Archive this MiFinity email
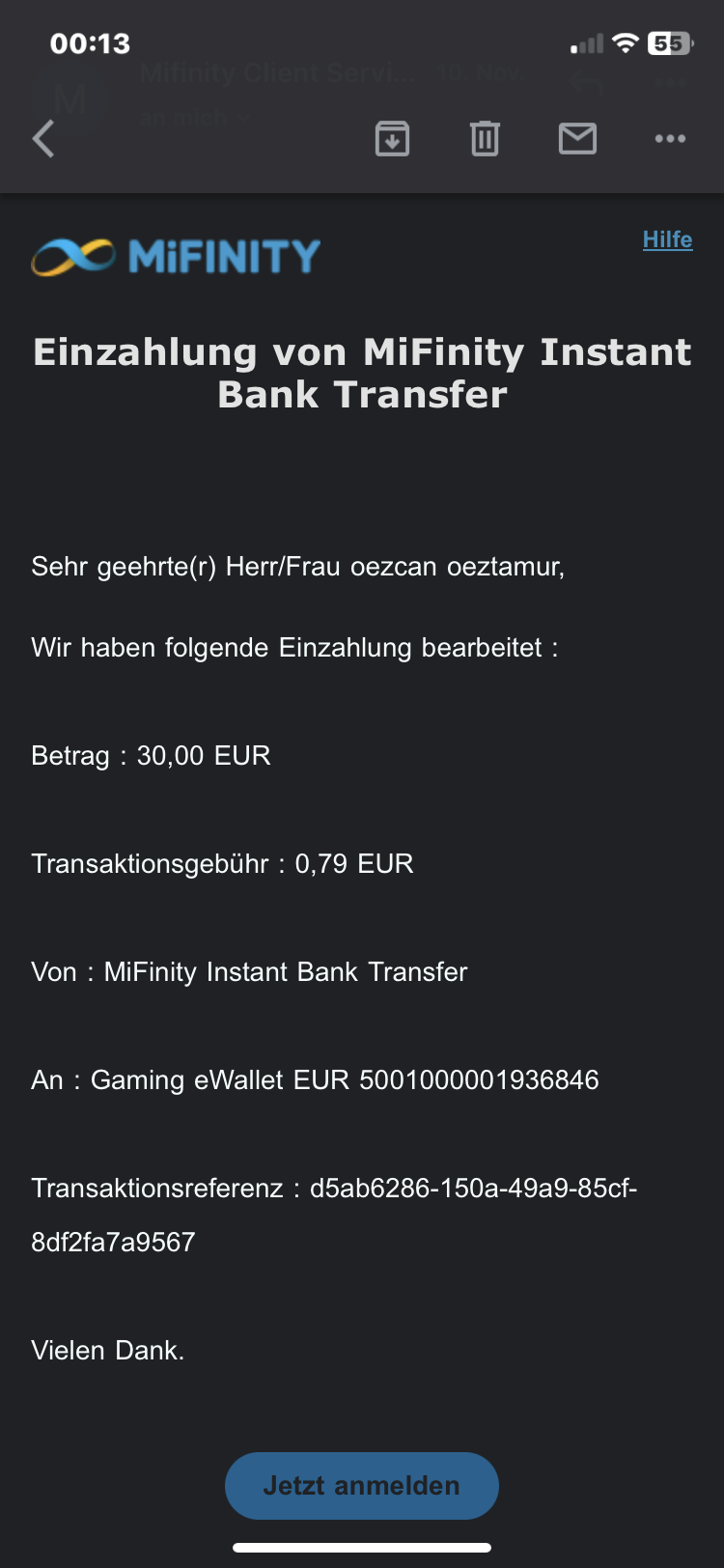This screenshot has height=1568, width=724. pyautogui.click(x=392, y=139)
